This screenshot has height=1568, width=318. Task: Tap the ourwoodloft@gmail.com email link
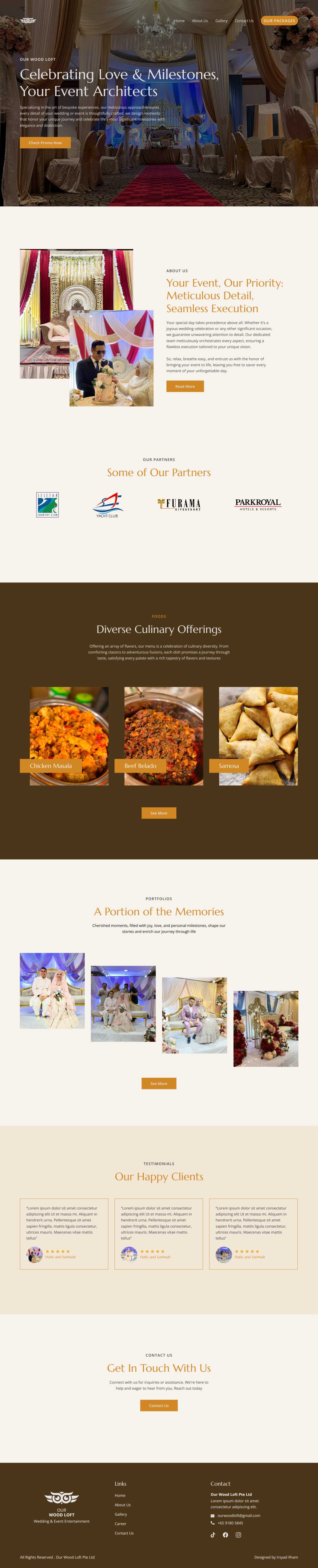coord(238,1516)
